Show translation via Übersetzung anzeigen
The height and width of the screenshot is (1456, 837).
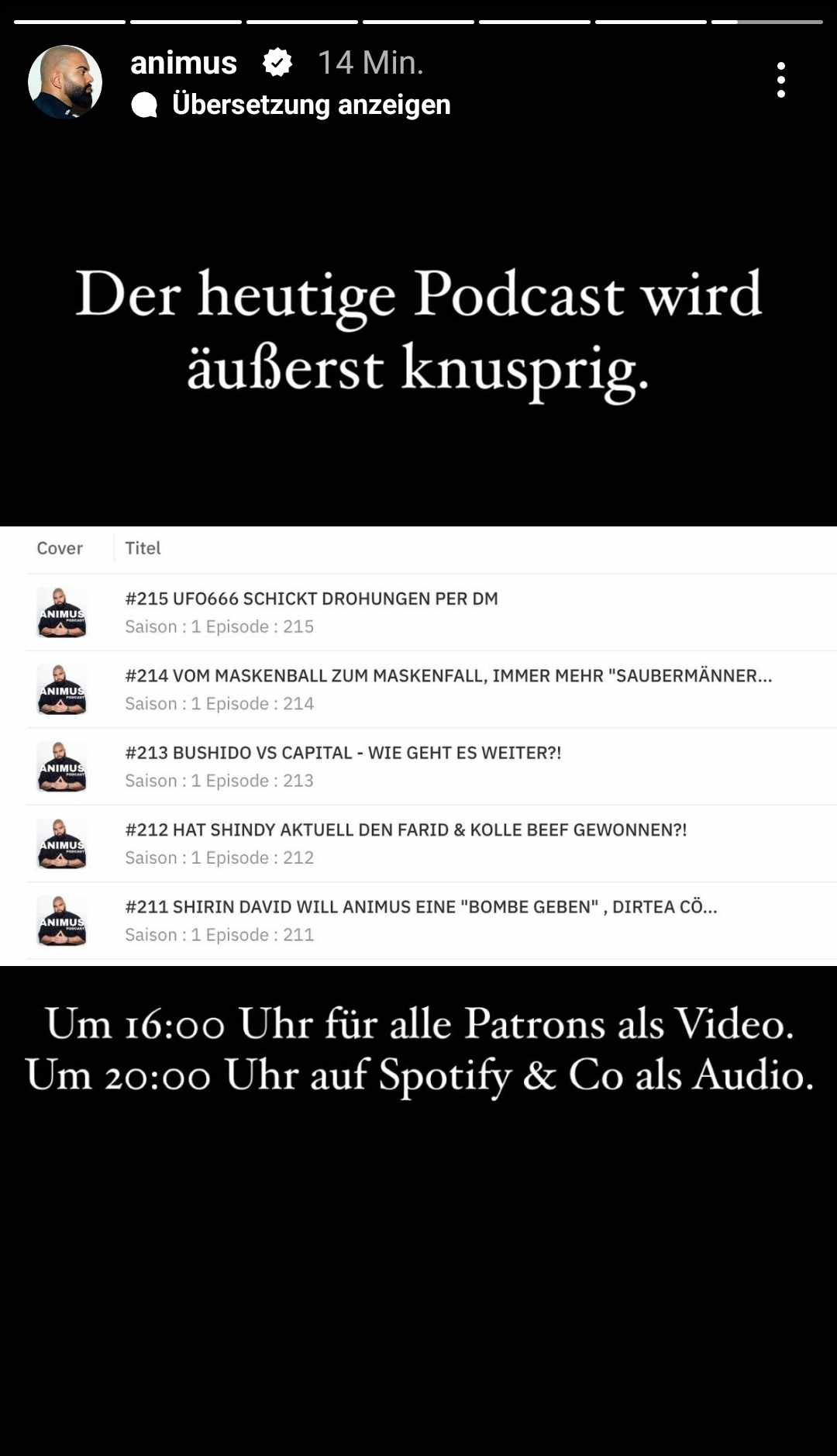click(310, 105)
